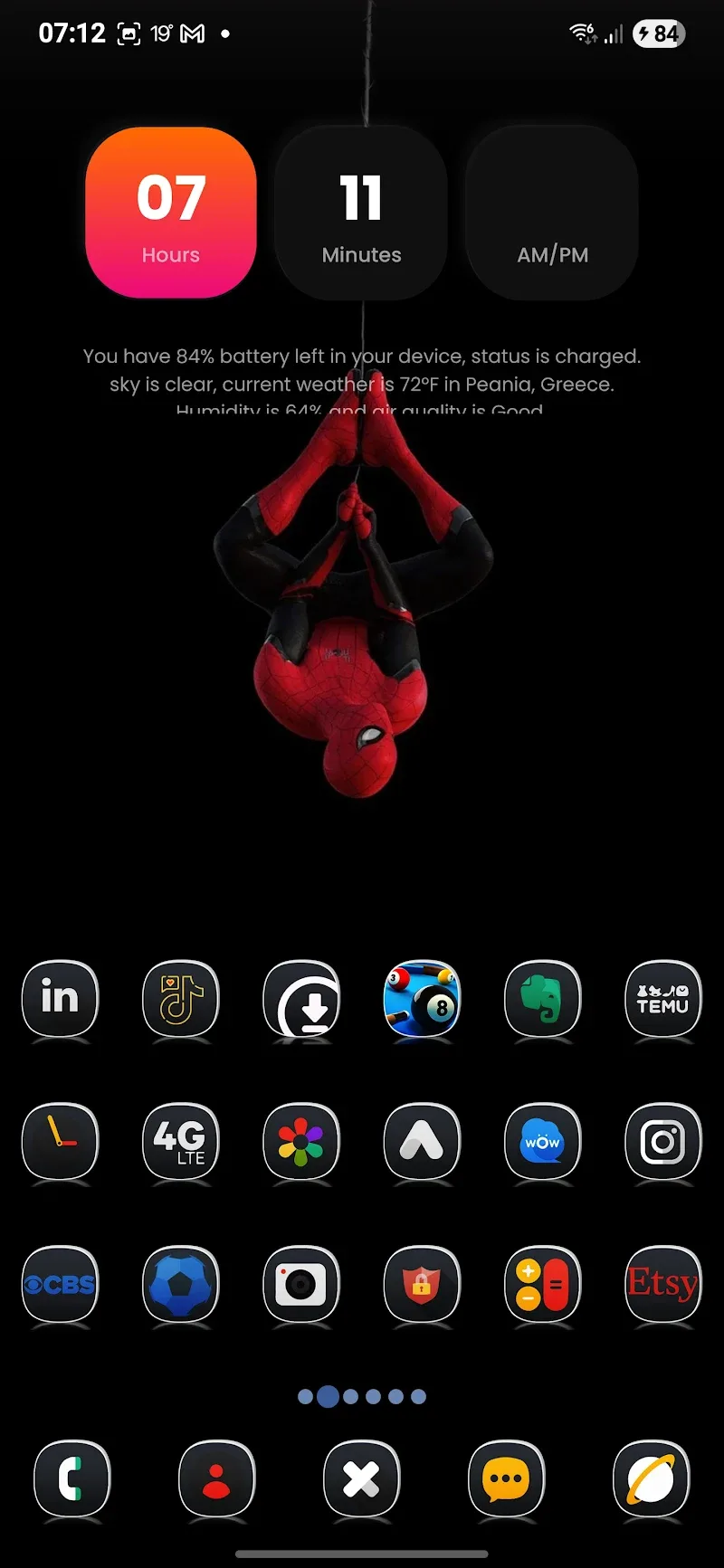Open the Calculator app
The image size is (724, 1568).
542,1284
